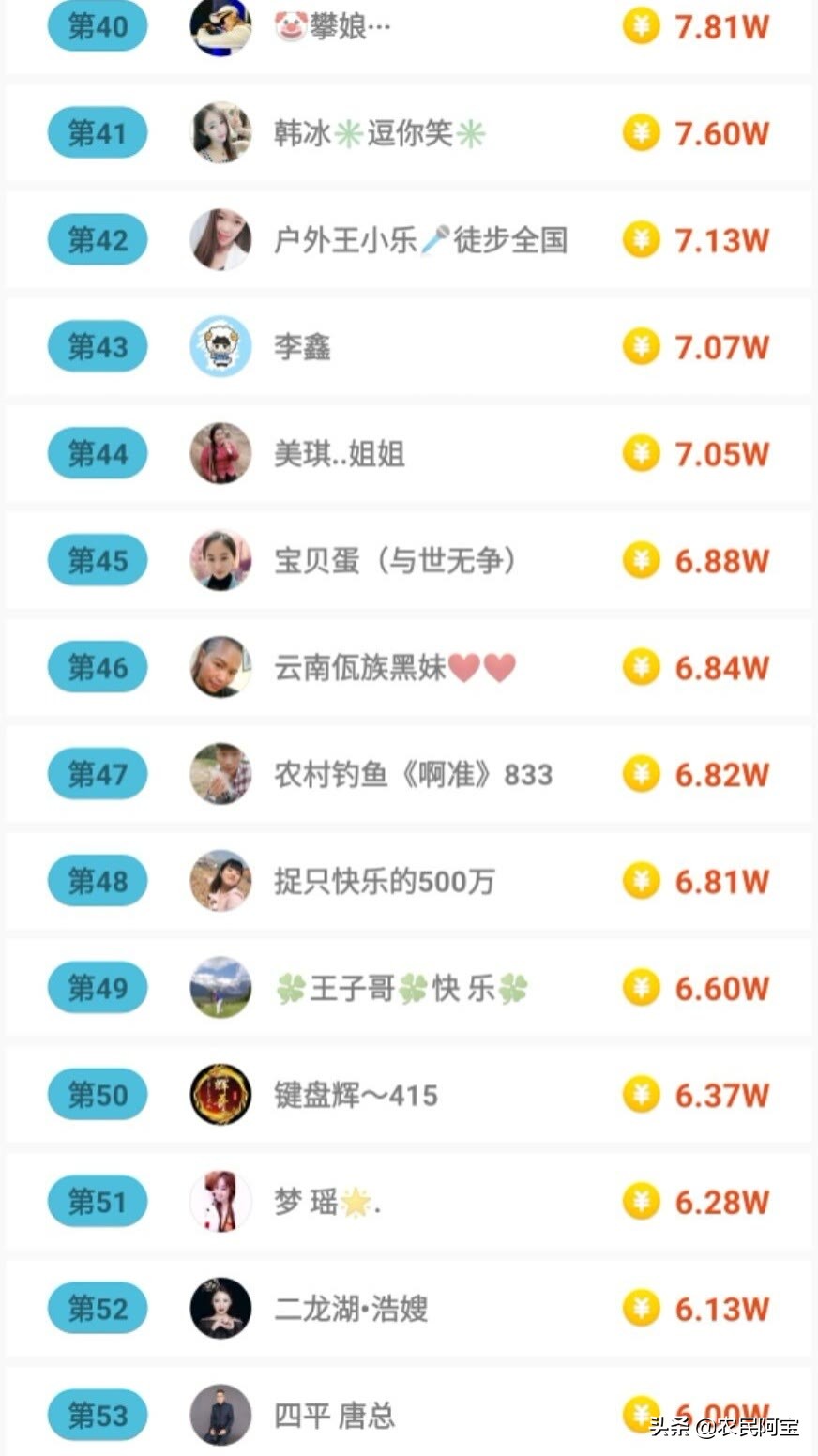This screenshot has height=1456, width=818.
Task: Select the 第50 rank badge
Action: (x=97, y=1095)
